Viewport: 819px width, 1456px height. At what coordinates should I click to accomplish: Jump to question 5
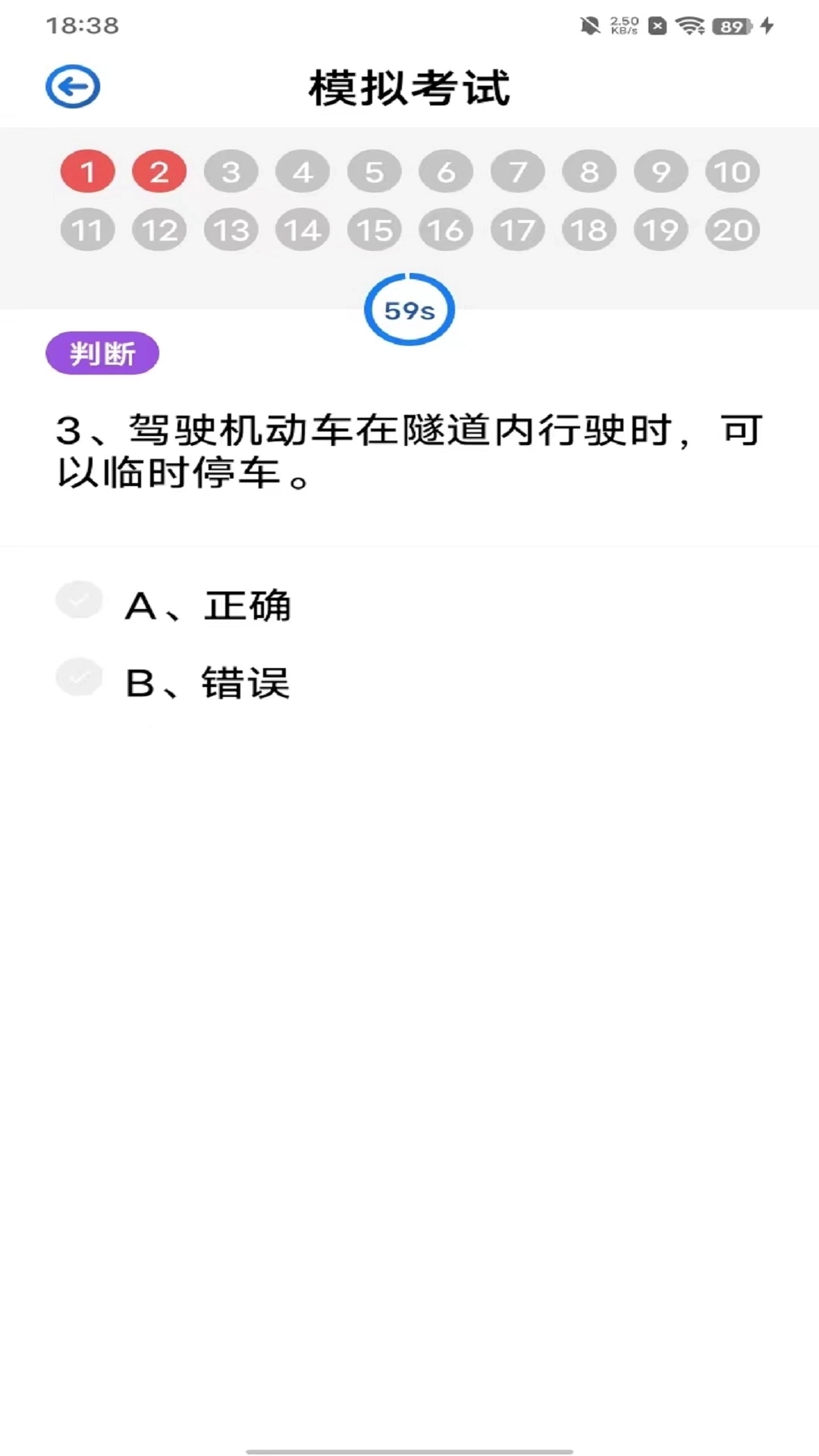click(x=374, y=171)
